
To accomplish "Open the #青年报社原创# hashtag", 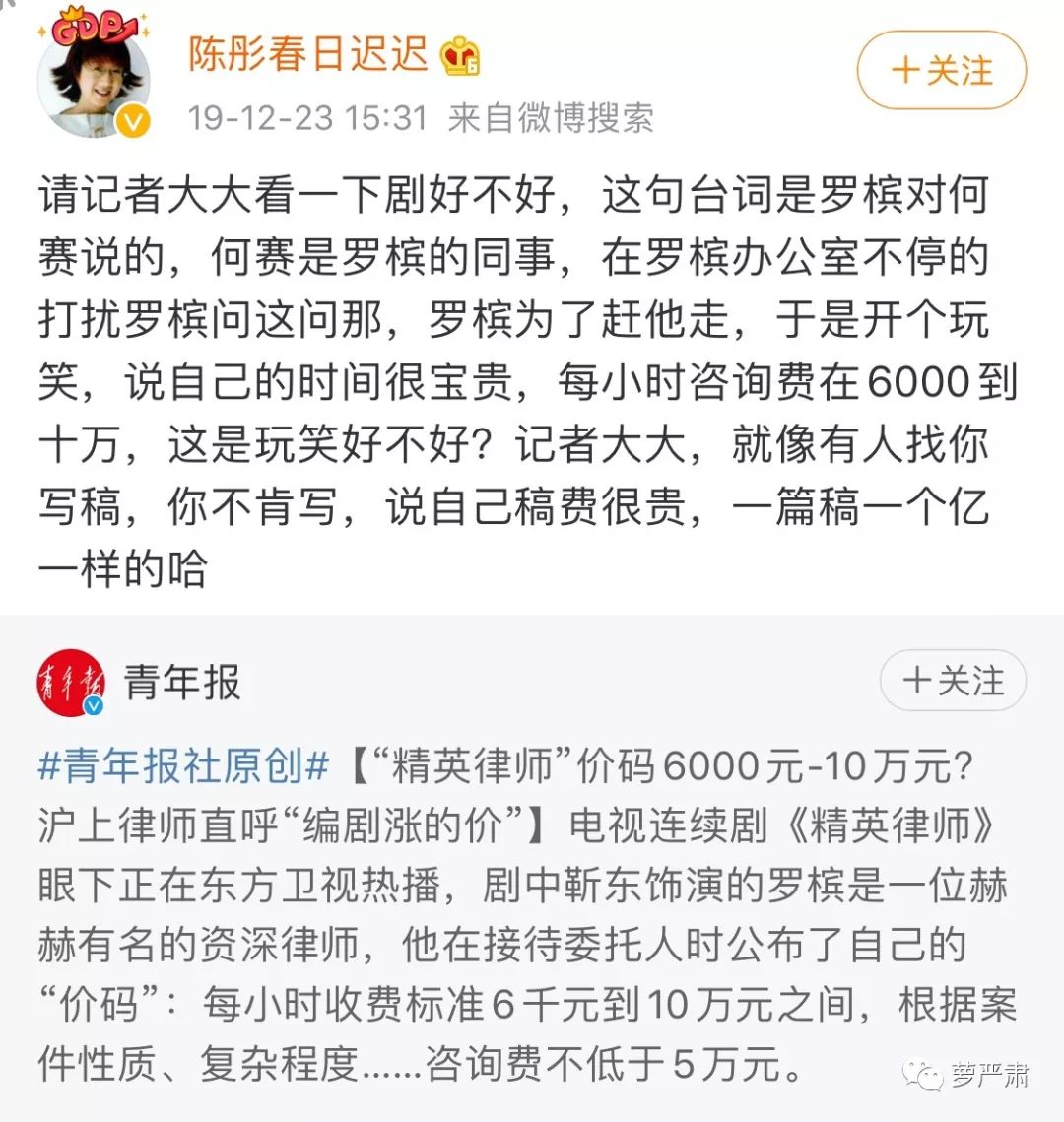I will pos(183,766).
